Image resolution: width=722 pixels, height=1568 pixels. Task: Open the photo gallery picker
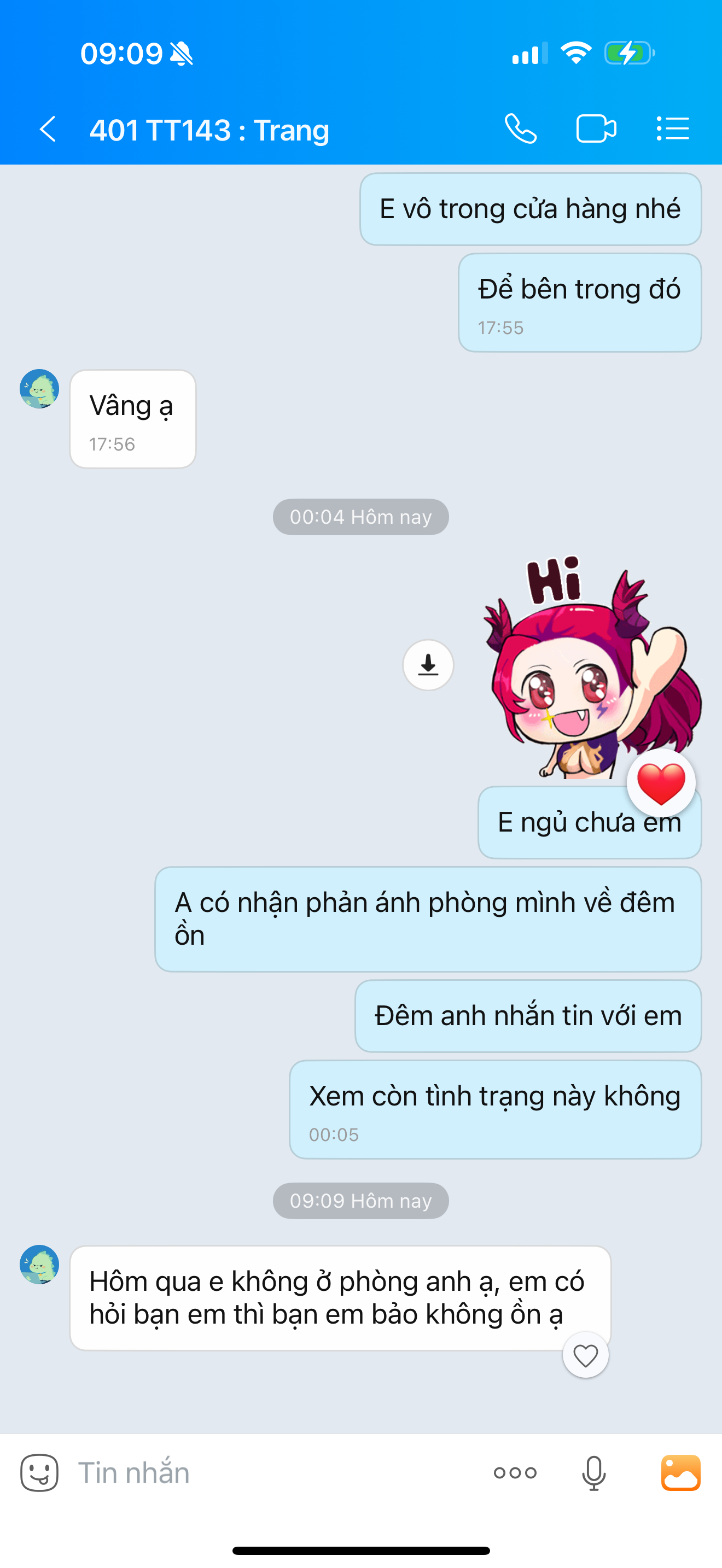(680, 1473)
